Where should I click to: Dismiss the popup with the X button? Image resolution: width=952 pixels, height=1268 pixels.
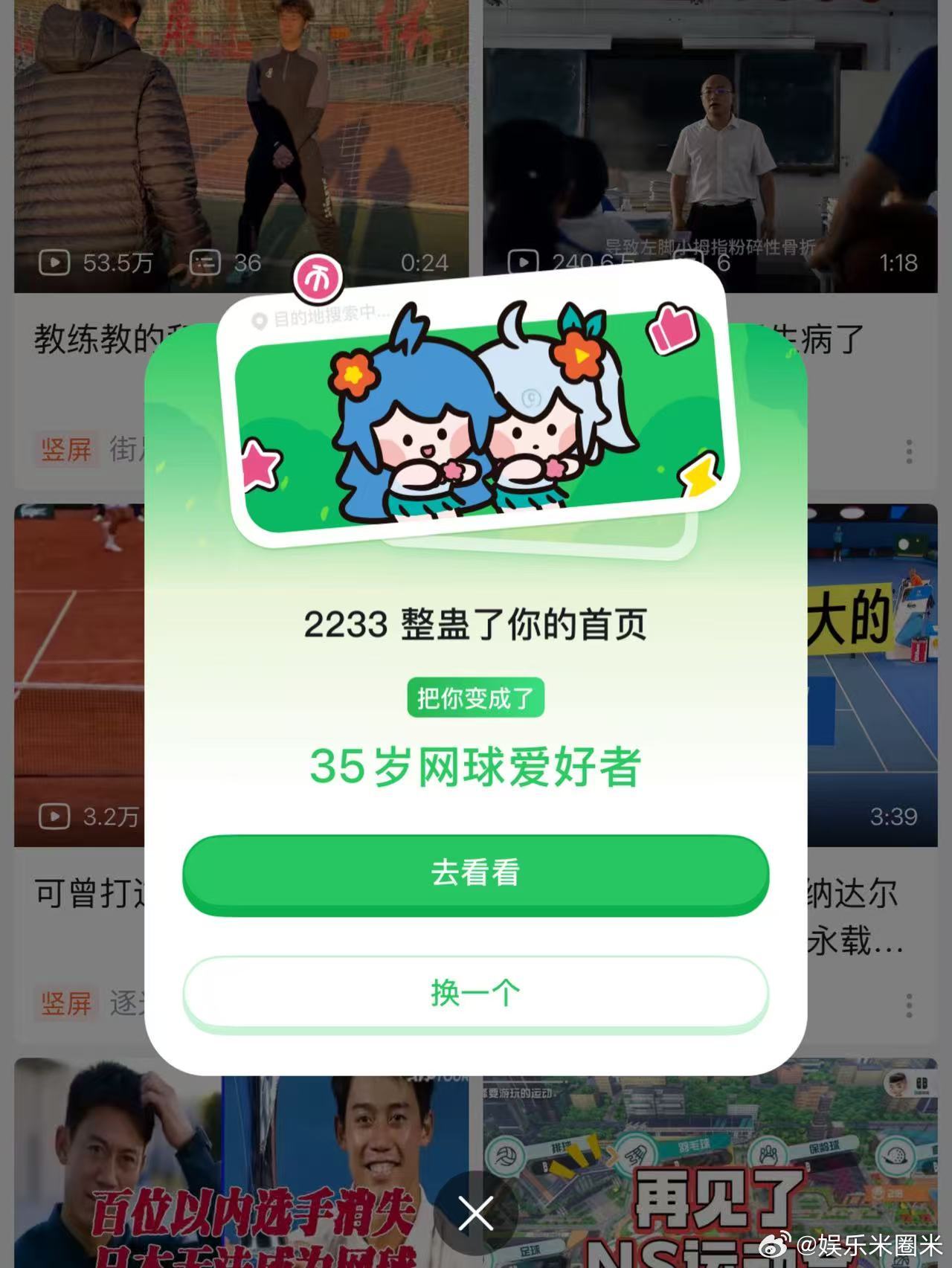point(475,1211)
